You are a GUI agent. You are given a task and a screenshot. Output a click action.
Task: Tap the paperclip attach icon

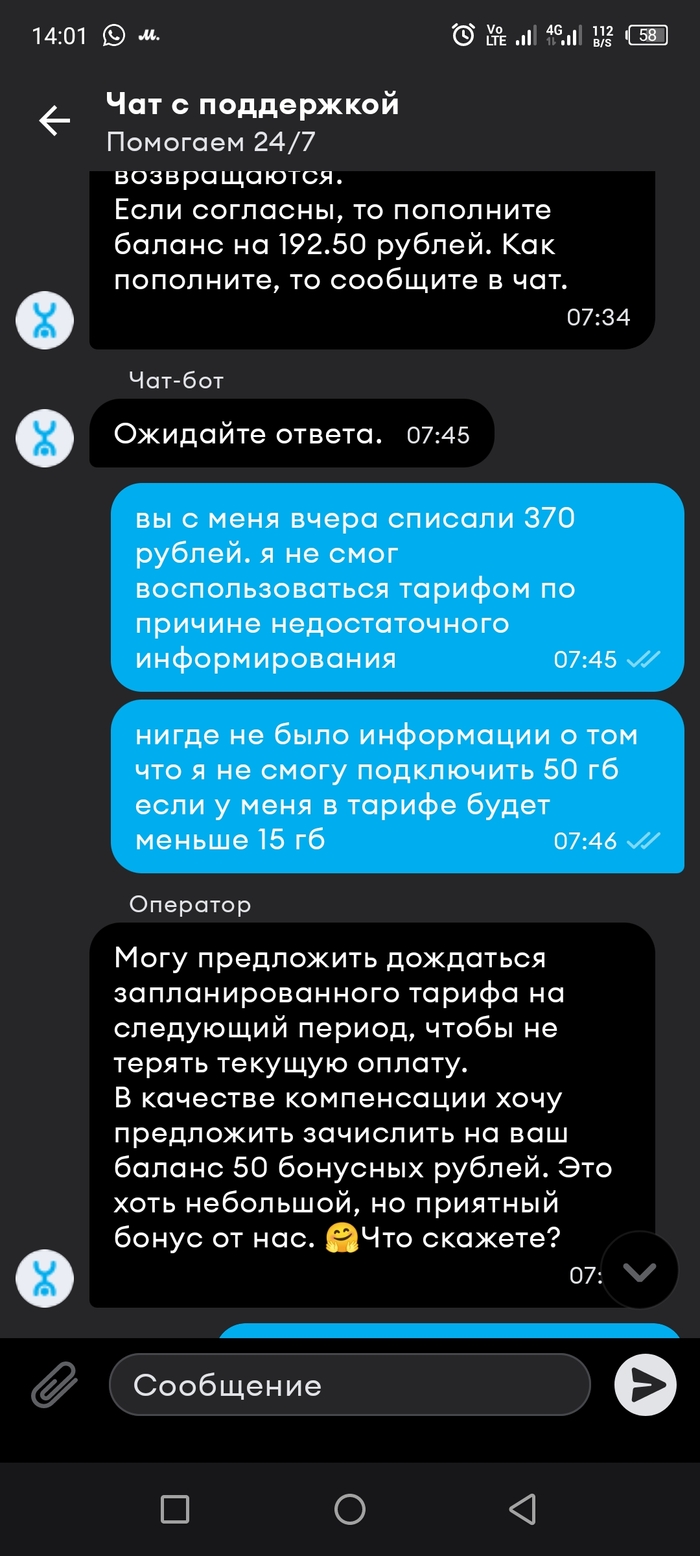(54, 1385)
